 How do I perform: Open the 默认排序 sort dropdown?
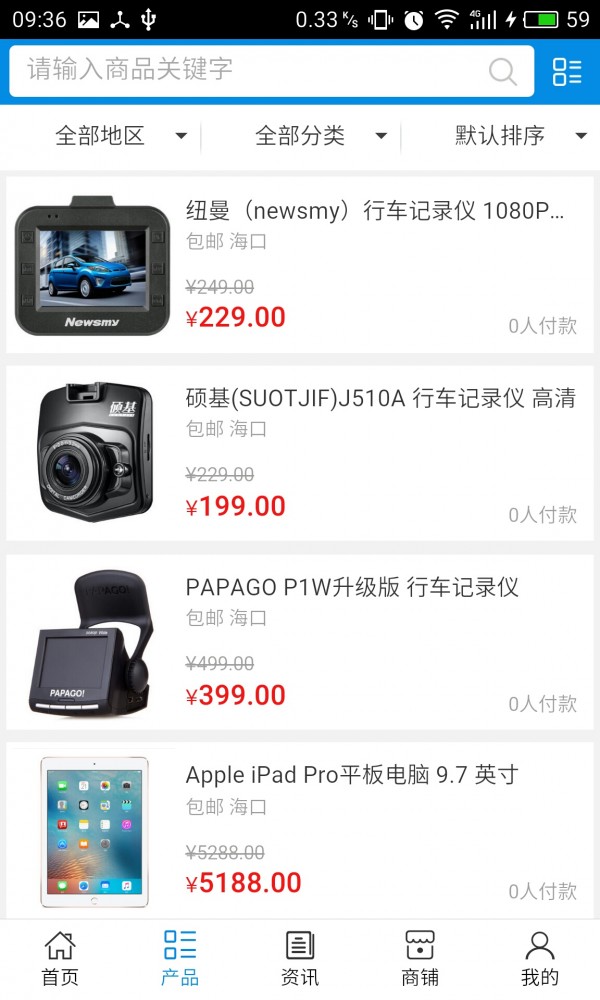click(x=520, y=136)
